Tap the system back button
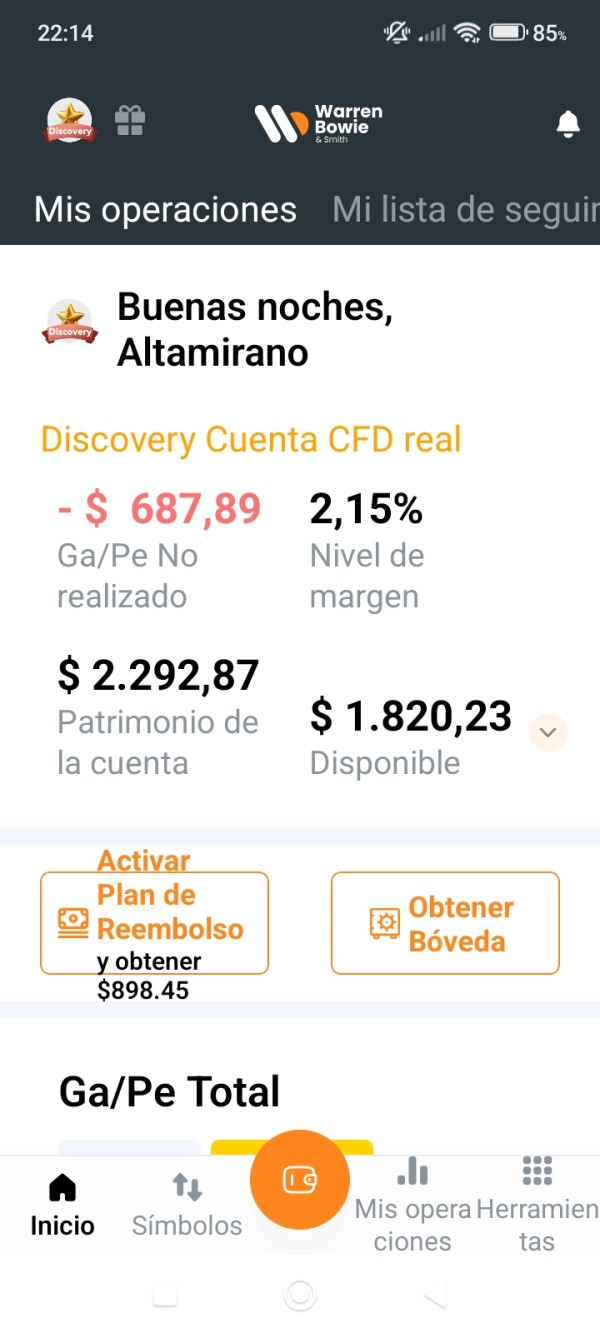 pos(434,1296)
